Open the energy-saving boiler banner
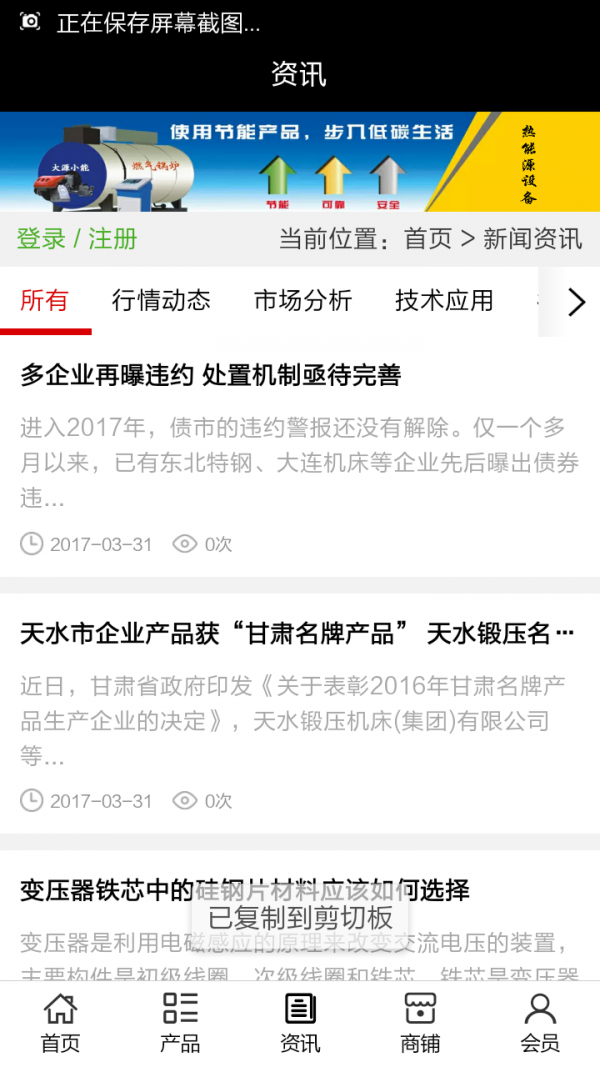Screen dimensions: 600x1067 300,162
